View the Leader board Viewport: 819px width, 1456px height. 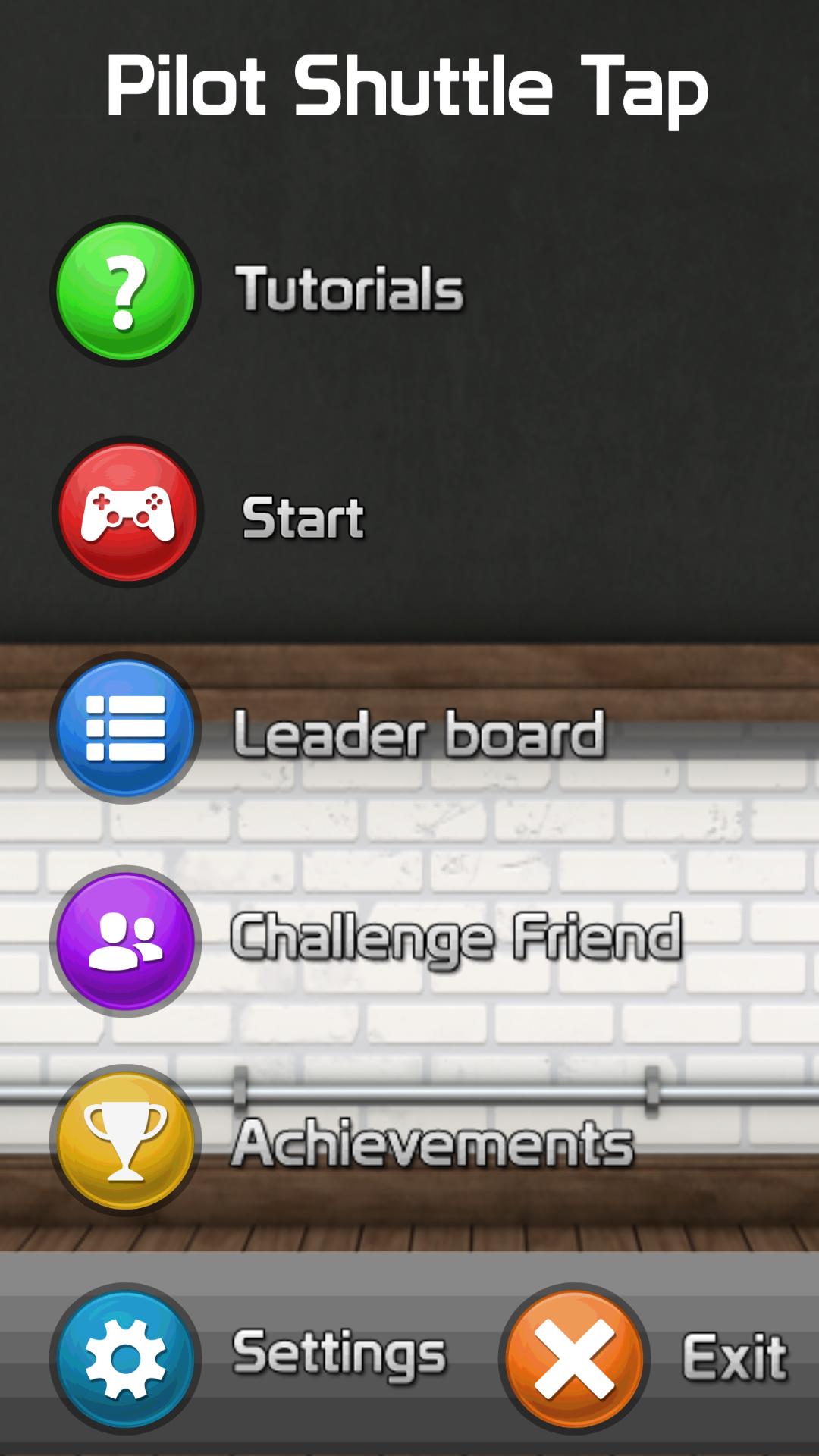click(x=126, y=728)
